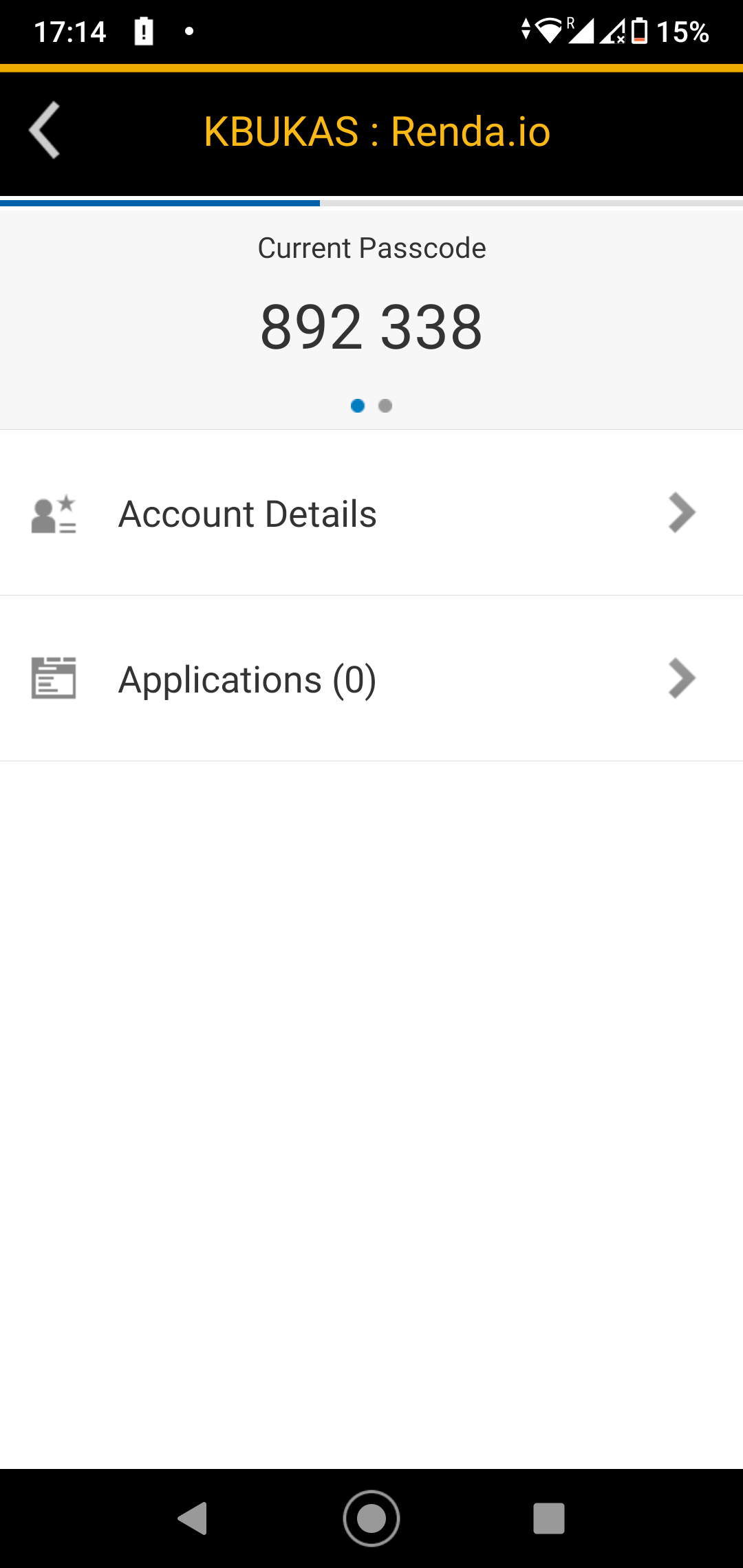Open Account Details via its chevron
Viewport: 743px width, 1568px height.
682,512
